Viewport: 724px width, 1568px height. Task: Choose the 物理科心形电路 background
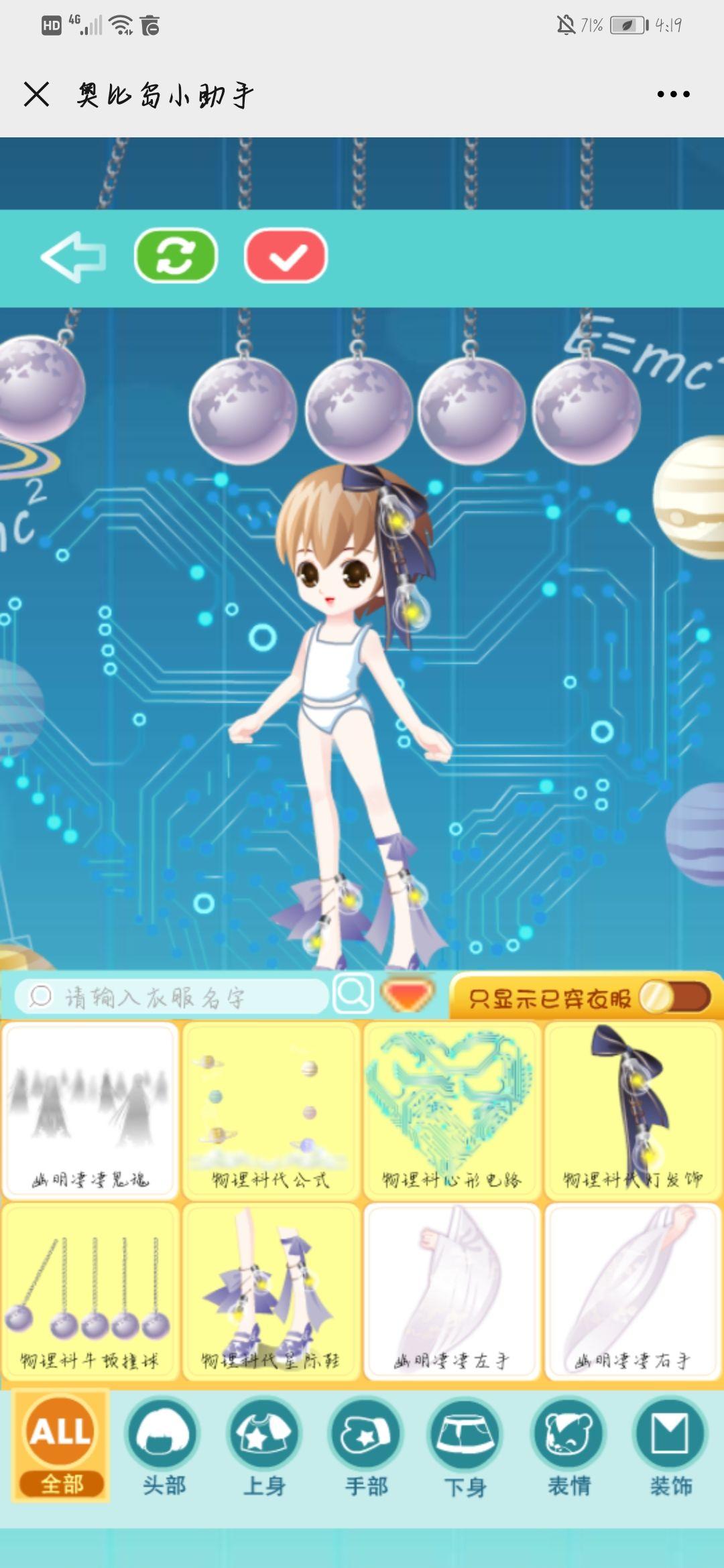click(452, 1110)
